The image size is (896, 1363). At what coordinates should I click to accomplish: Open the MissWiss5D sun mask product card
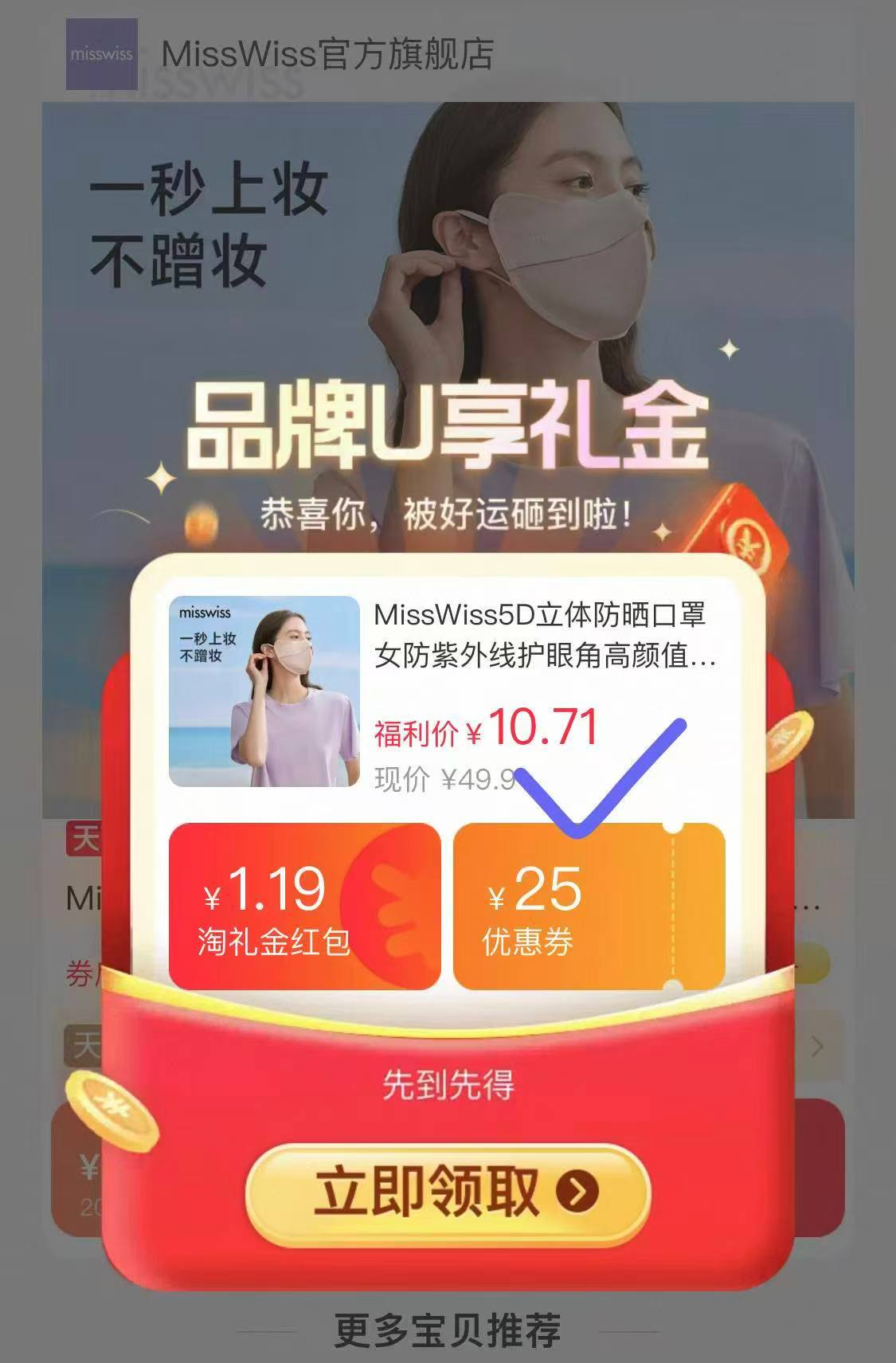[446, 691]
